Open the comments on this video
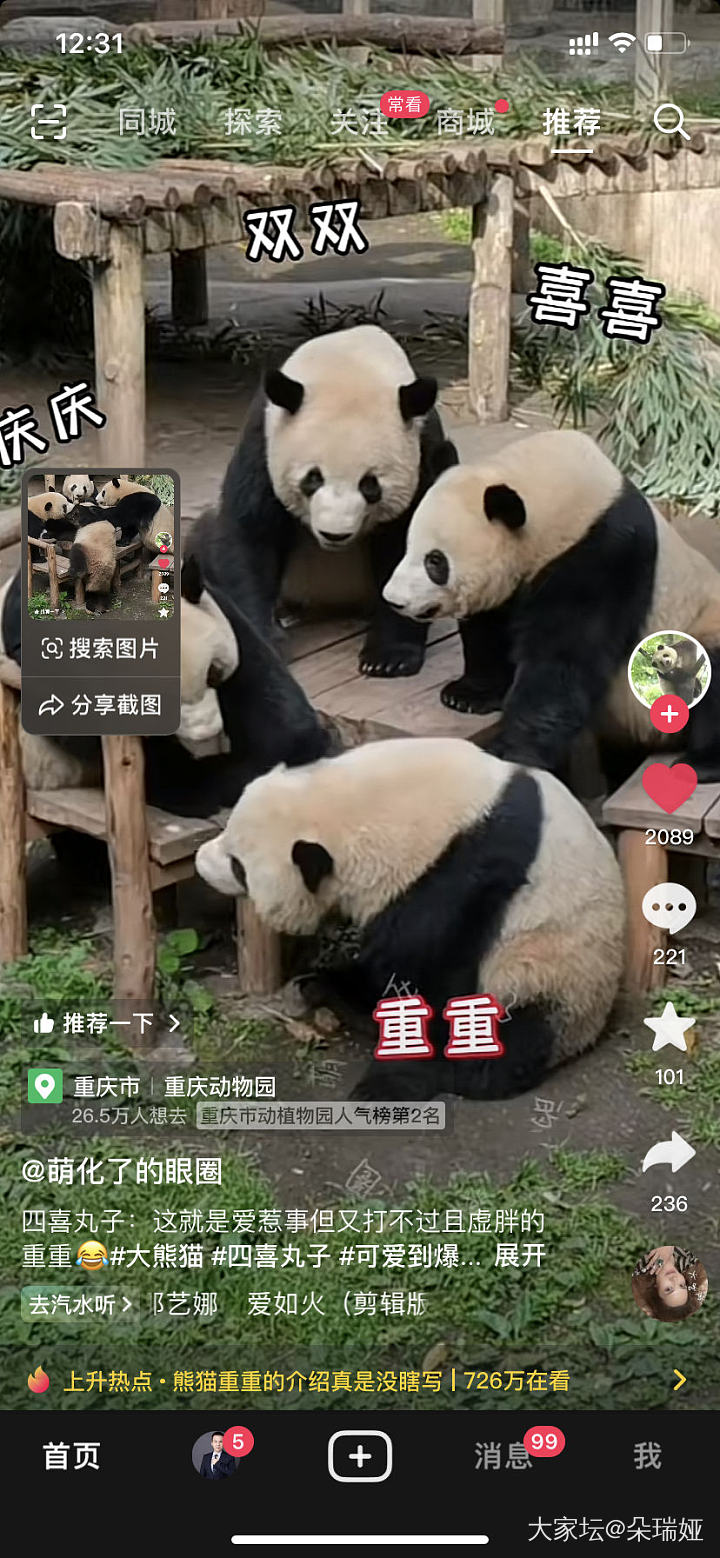The height and width of the screenshot is (1558, 720). coord(669,909)
